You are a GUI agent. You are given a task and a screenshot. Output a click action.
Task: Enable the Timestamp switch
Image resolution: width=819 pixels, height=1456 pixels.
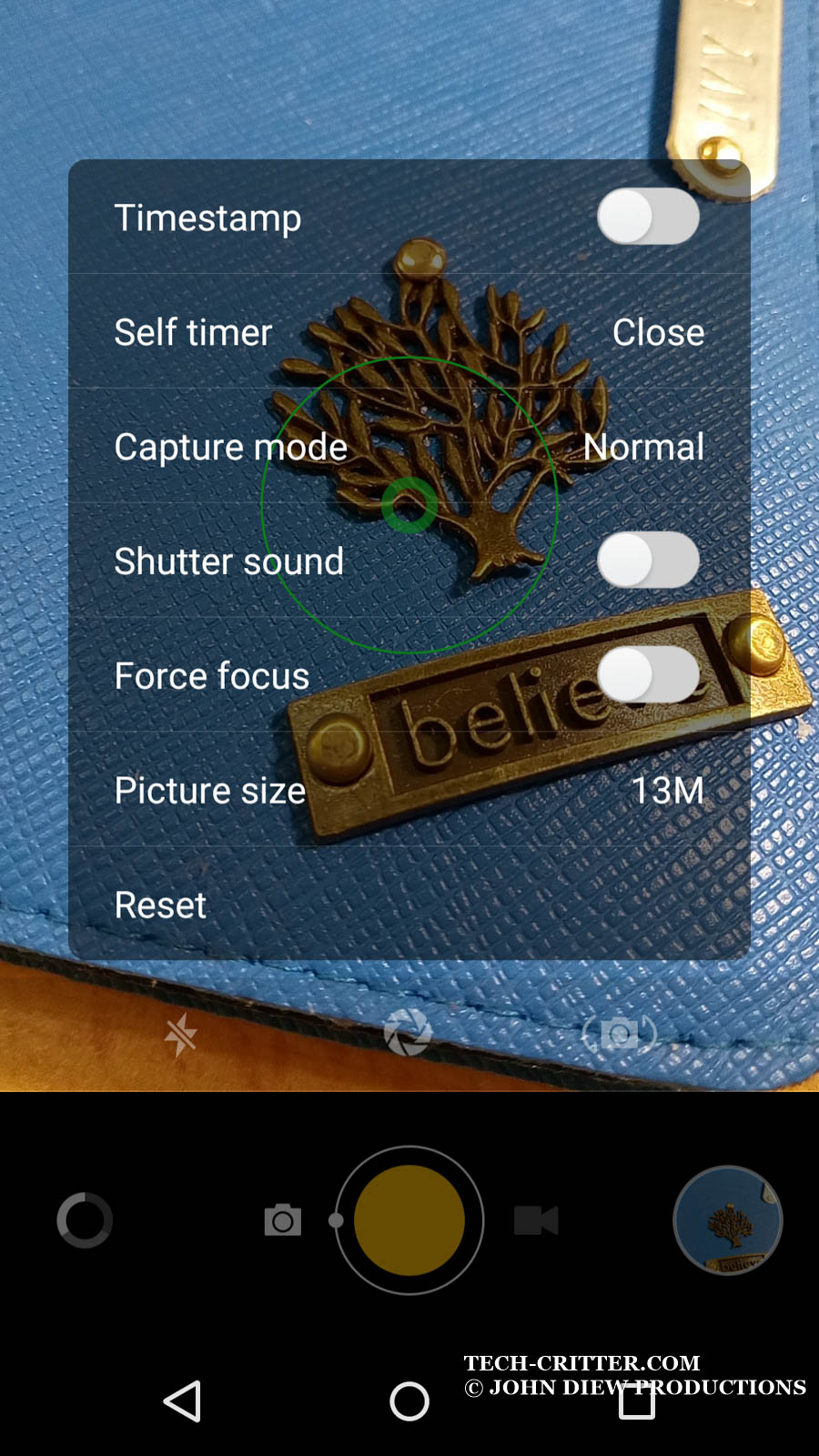pos(648,217)
